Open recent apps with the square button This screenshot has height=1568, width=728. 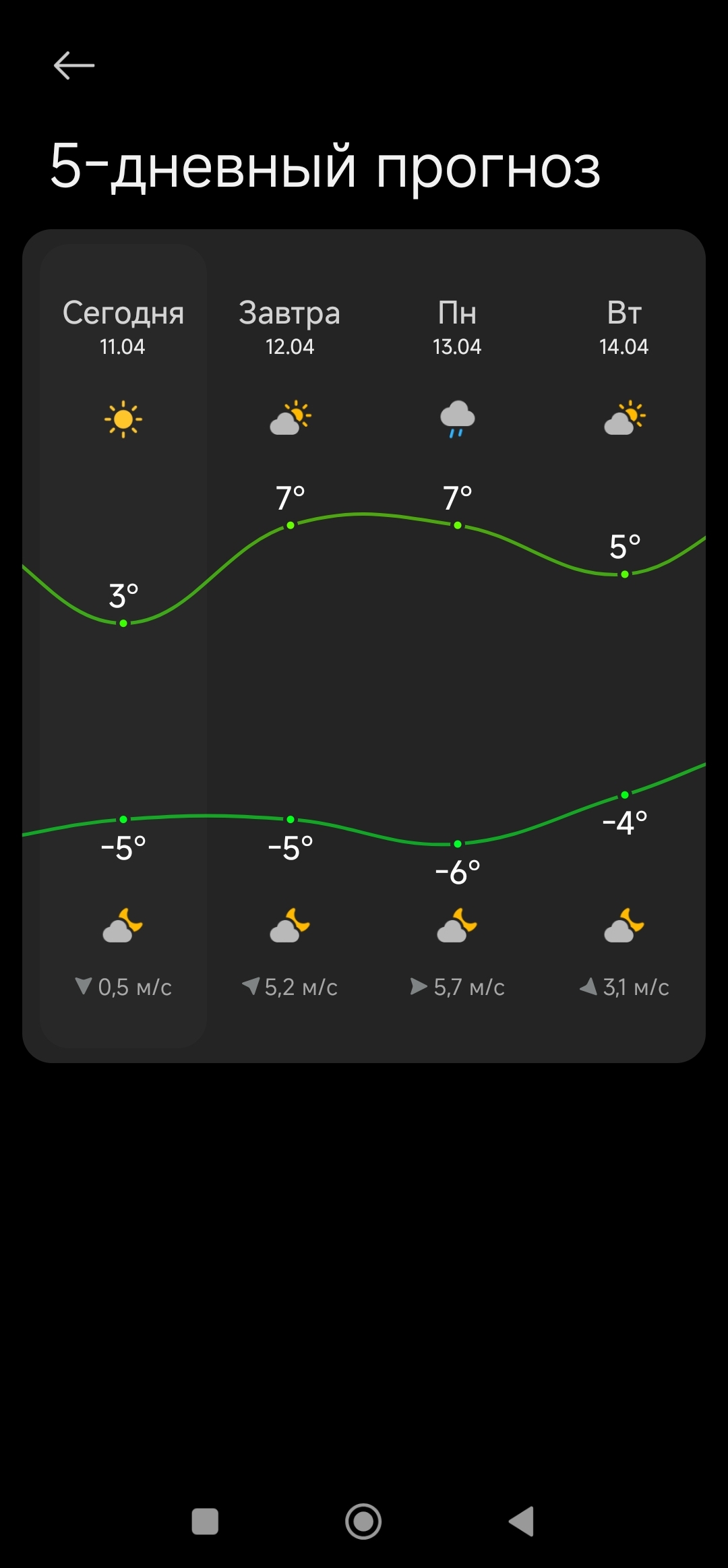tap(205, 1521)
